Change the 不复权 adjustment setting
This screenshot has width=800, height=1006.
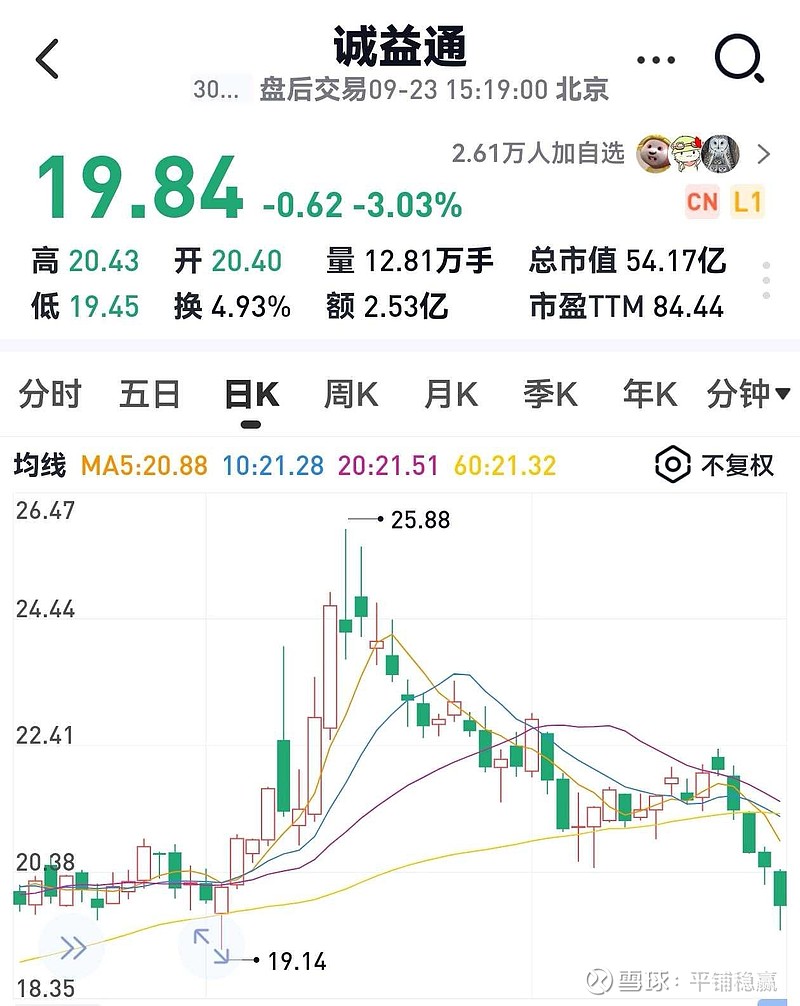pyautogui.click(x=715, y=465)
